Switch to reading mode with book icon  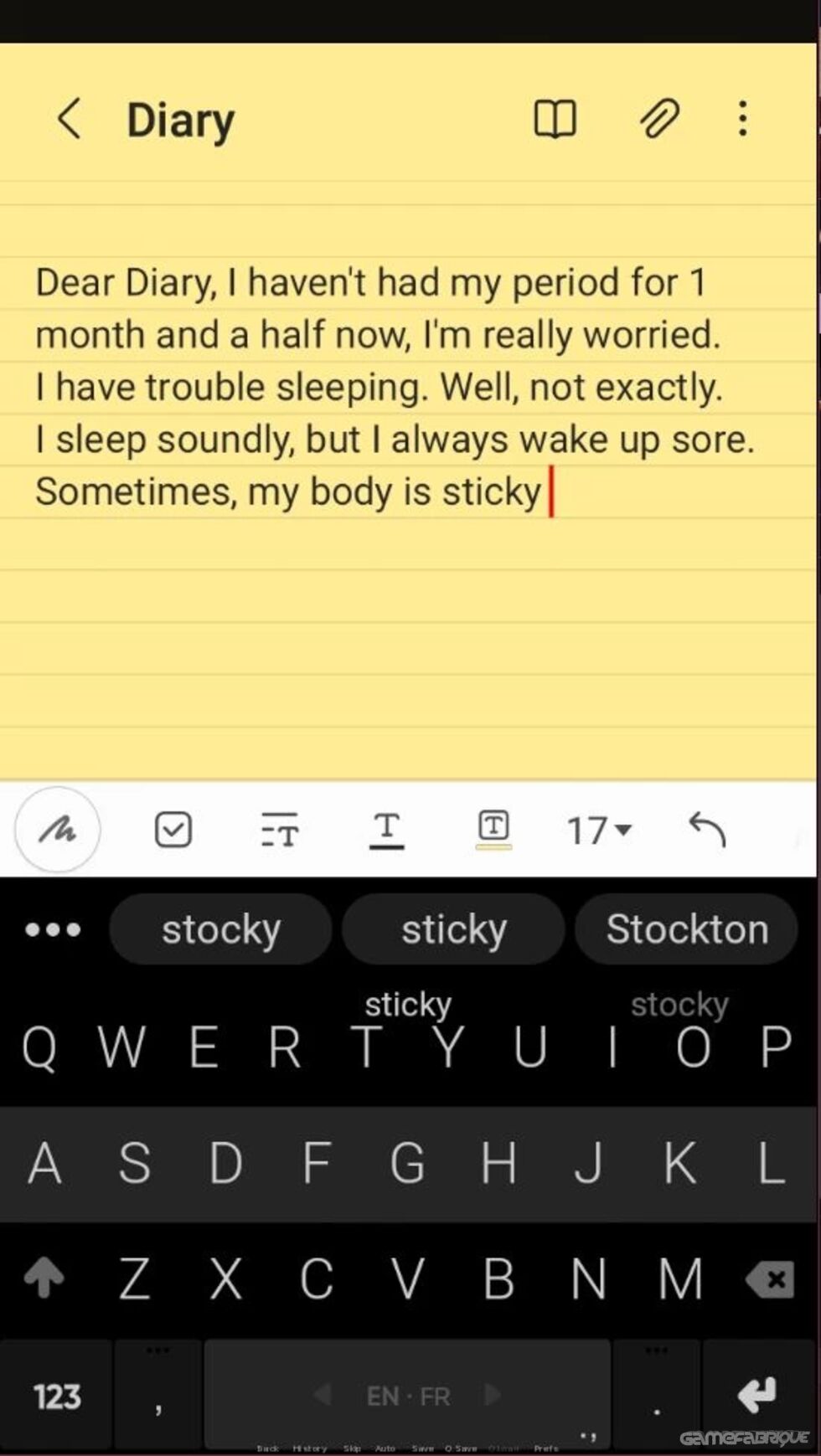[x=555, y=118]
